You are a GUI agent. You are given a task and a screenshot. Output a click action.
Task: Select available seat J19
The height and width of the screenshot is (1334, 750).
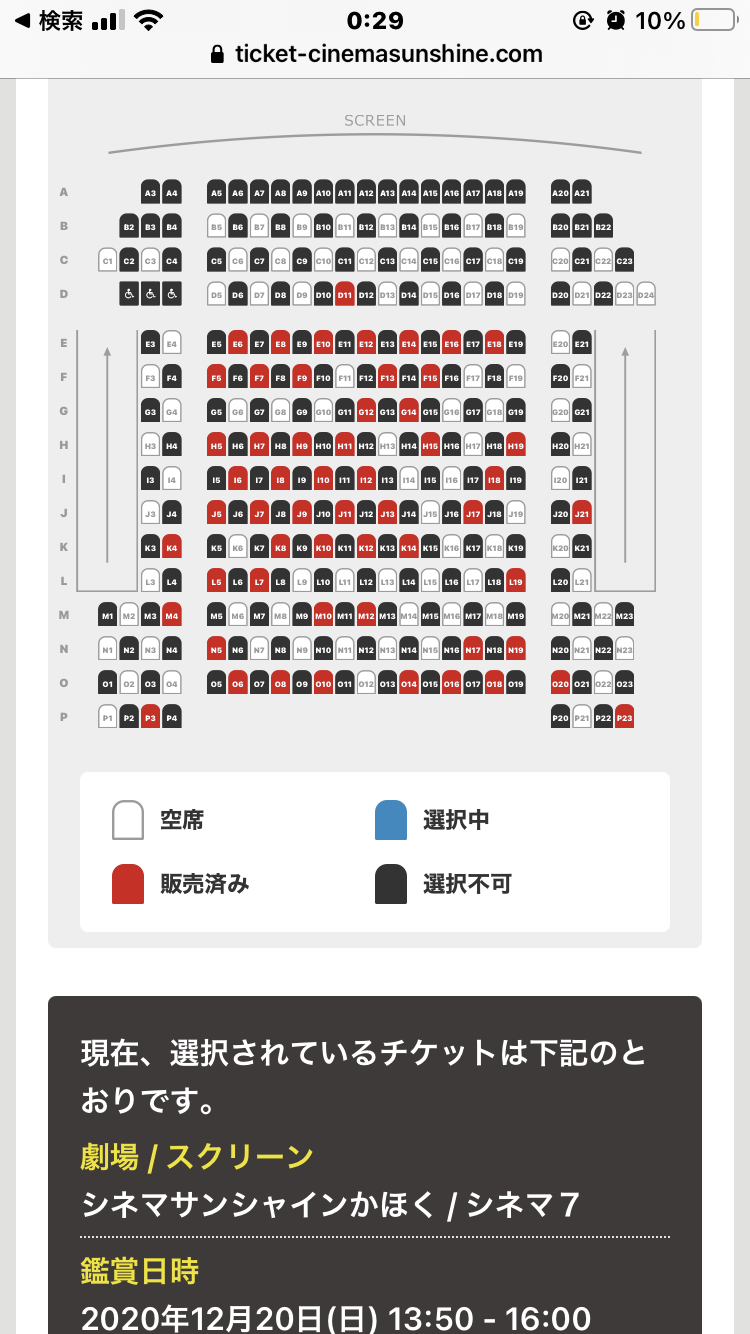[516, 513]
